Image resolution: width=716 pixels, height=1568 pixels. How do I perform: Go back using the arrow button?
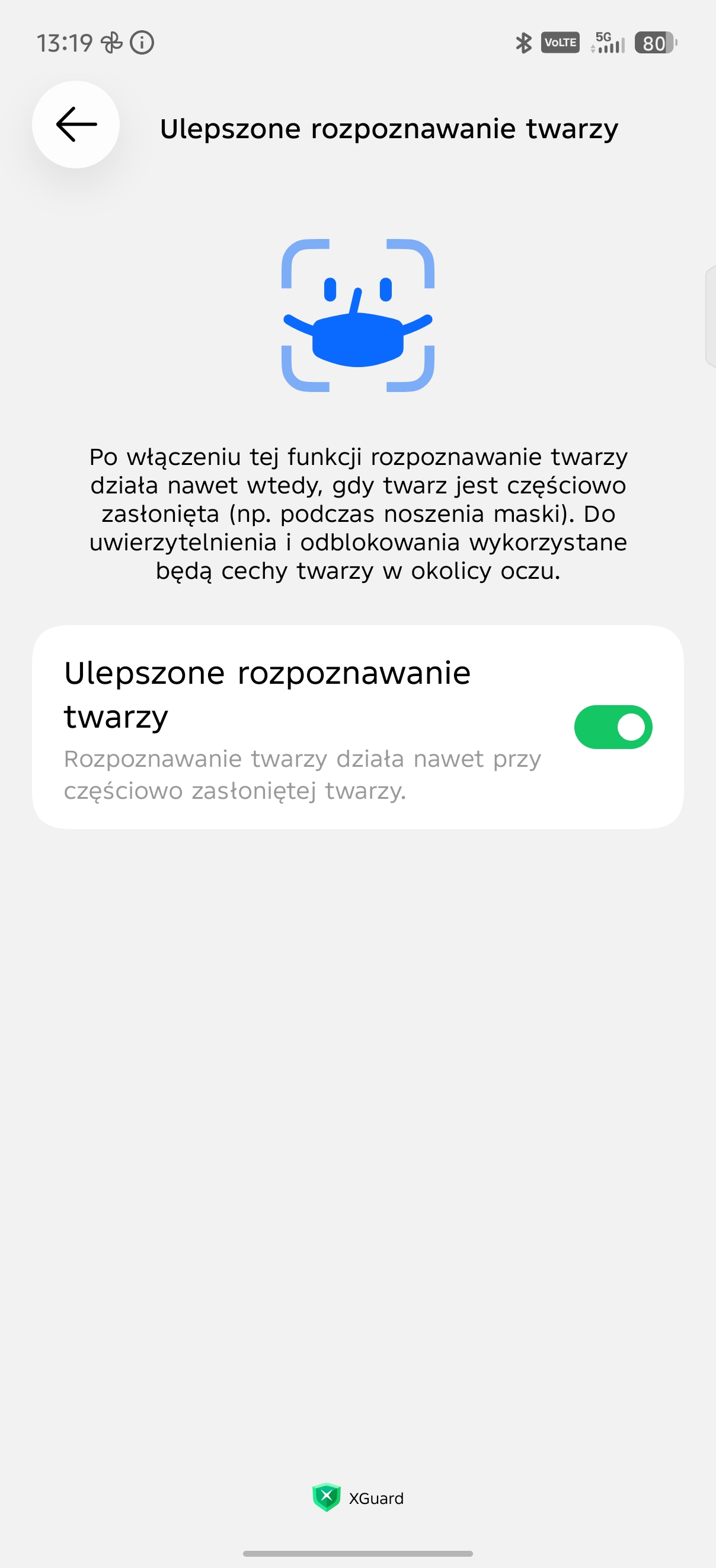pyautogui.click(x=76, y=125)
